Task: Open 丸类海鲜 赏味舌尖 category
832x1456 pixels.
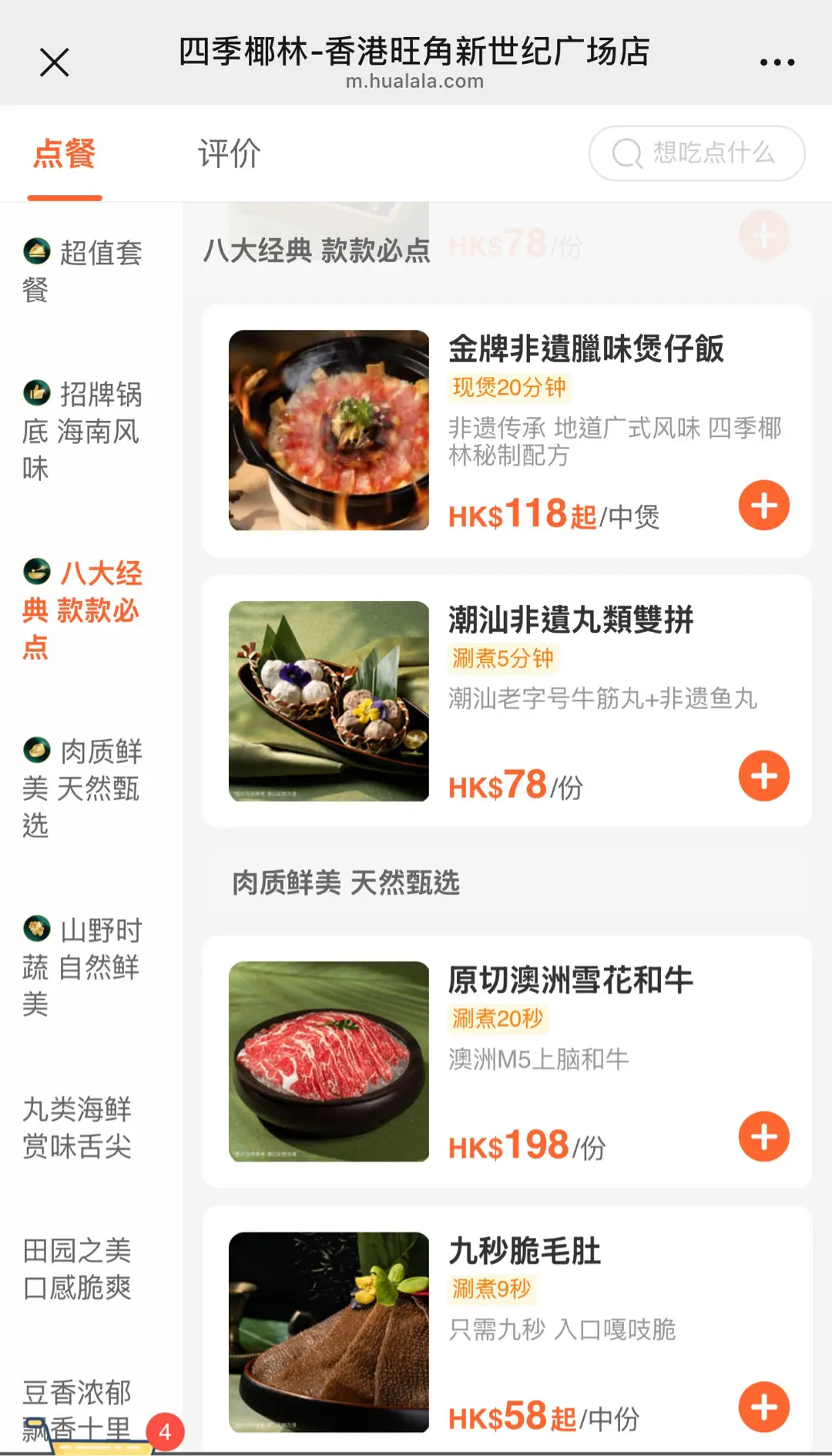Action: (77, 1127)
